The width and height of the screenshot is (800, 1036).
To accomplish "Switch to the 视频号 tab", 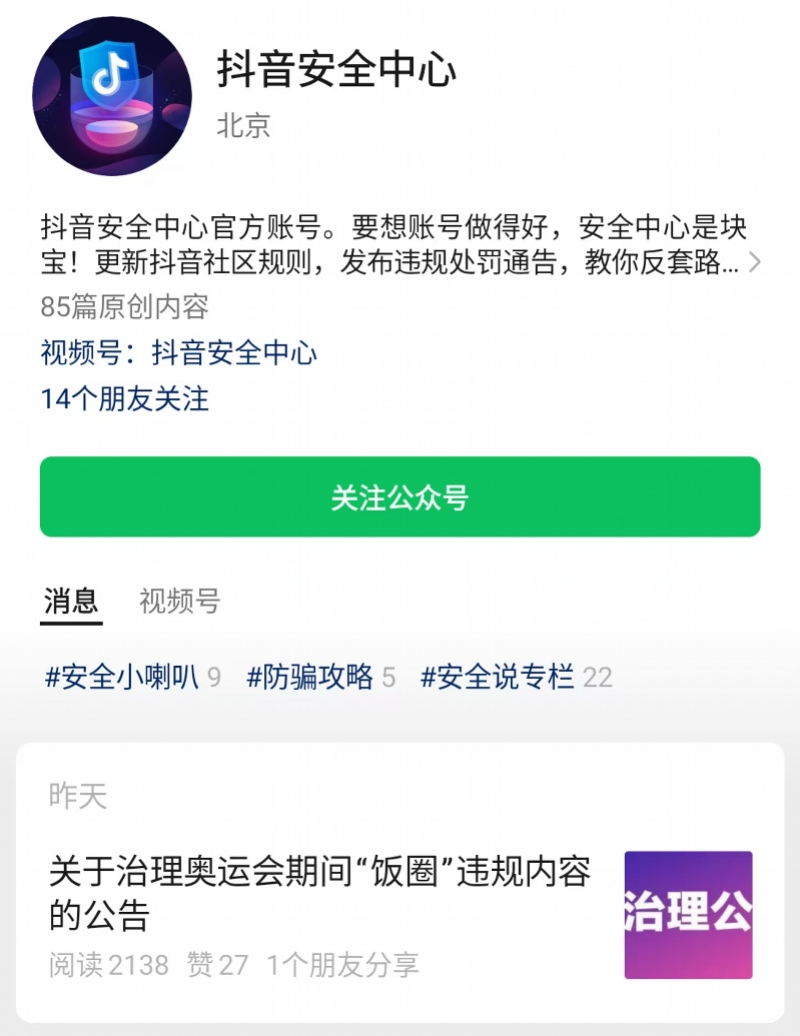I will click(179, 601).
